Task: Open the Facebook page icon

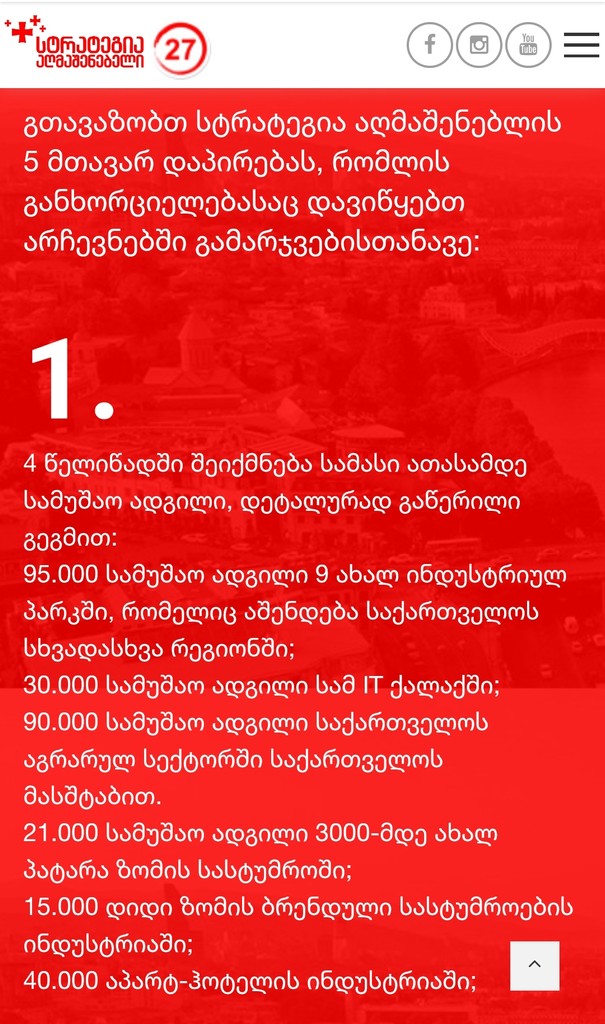Action: (x=430, y=45)
